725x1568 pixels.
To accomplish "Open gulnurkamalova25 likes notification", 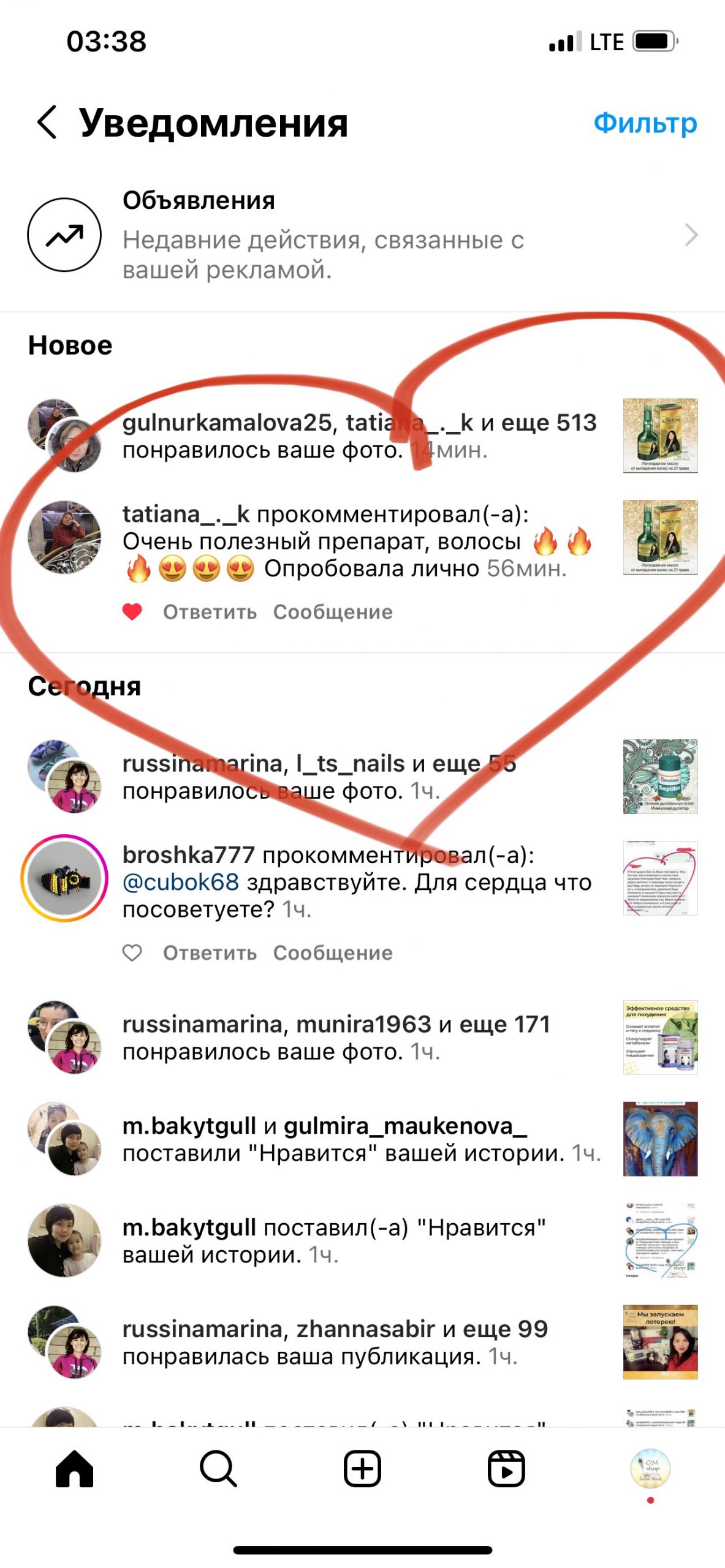I will 359,435.
